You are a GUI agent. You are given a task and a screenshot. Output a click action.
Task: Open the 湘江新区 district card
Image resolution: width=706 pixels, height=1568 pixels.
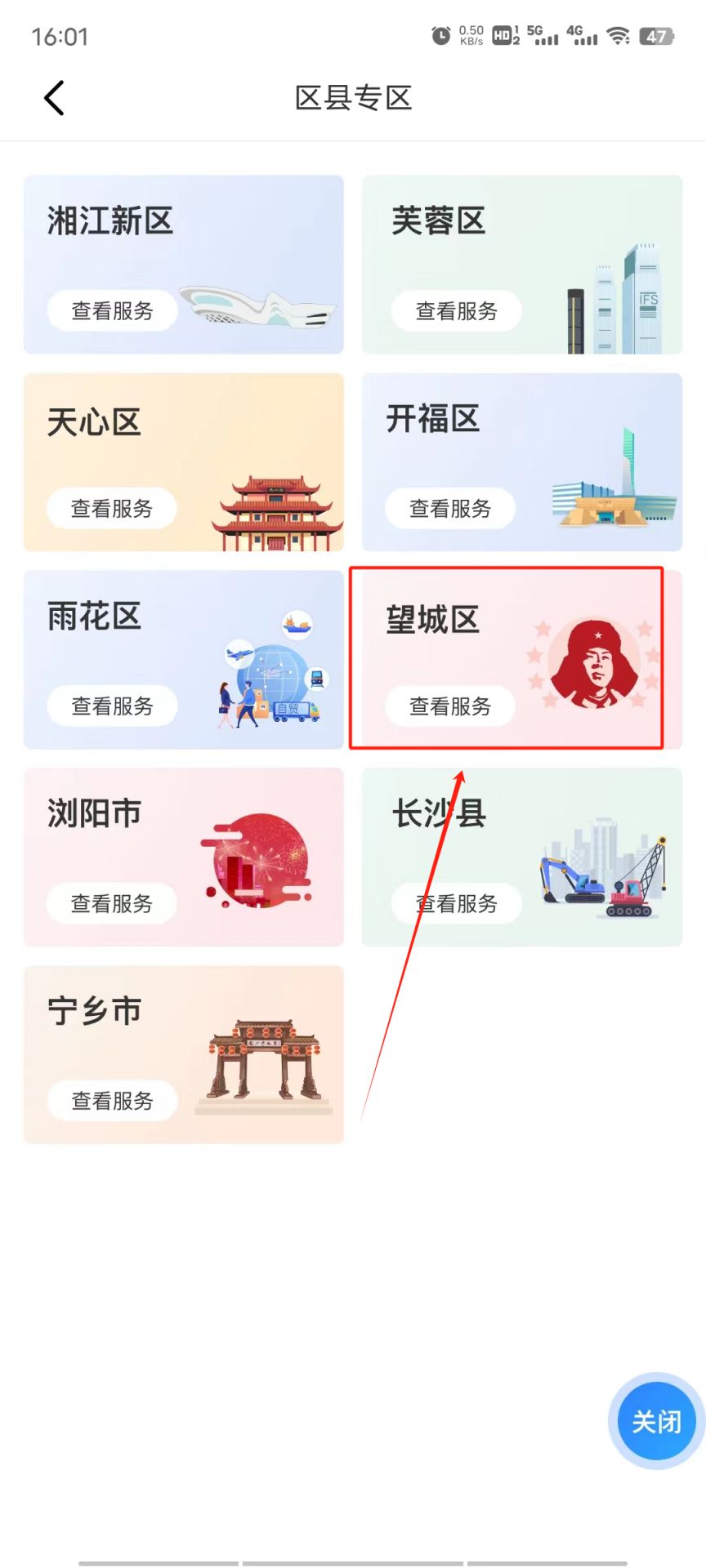pyautogui.click(x=183, y=264)
